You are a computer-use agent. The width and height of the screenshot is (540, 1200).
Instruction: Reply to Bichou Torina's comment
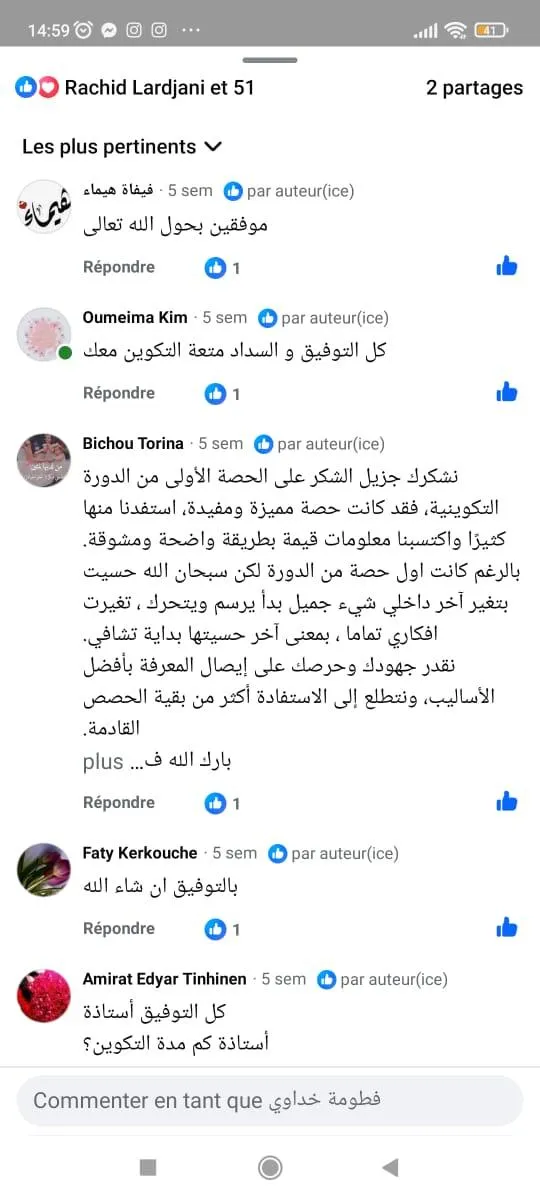pos(119,802)
